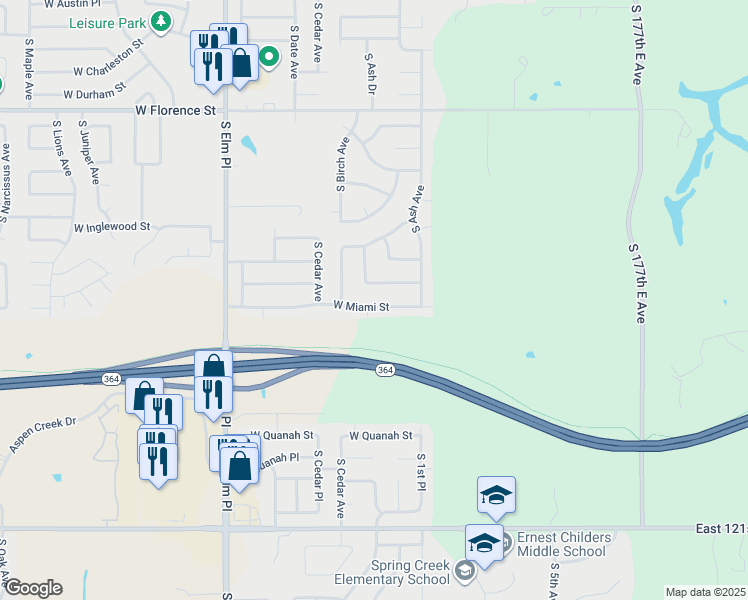
Task: Open the Leisure Park marker
Action: [x=161, y=21]
